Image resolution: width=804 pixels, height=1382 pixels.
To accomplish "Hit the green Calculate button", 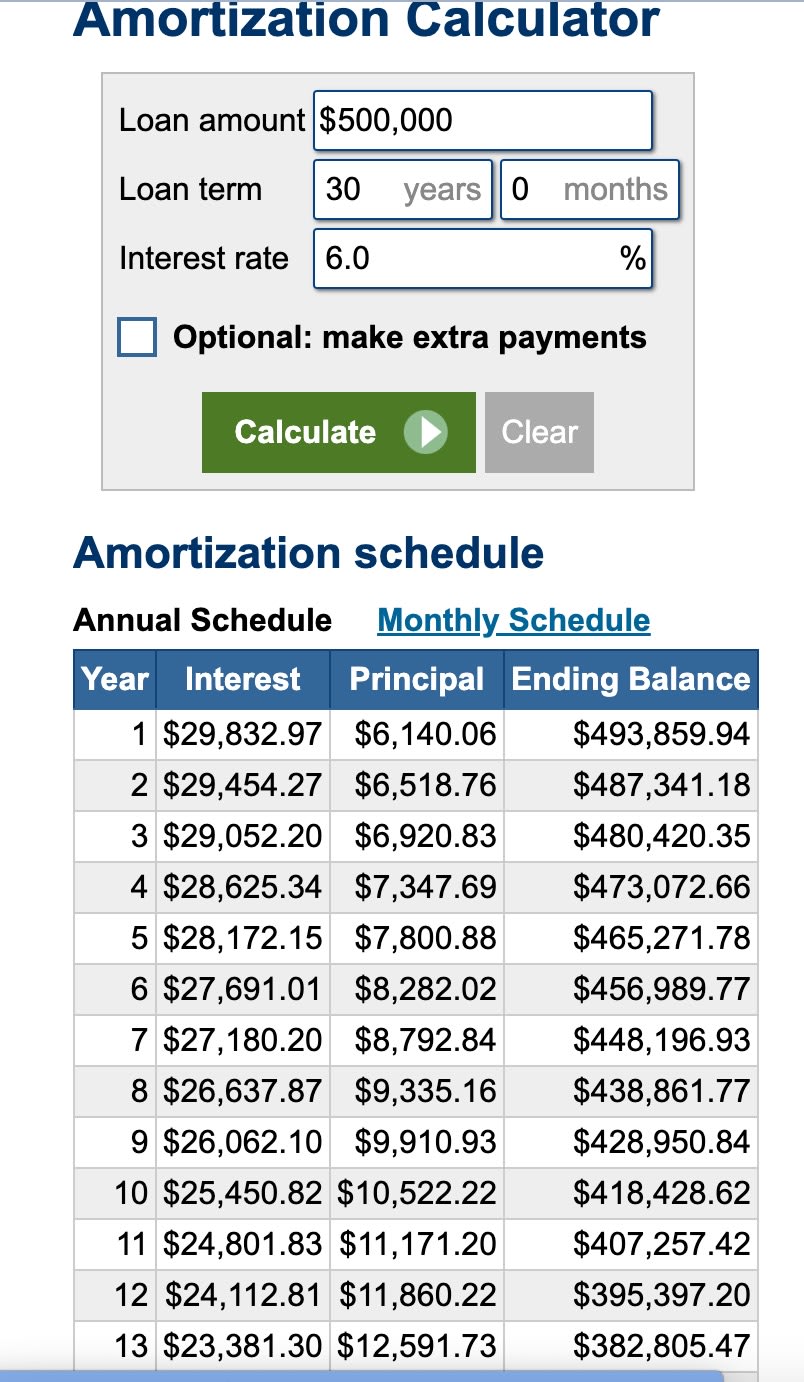I will [338, 432].
